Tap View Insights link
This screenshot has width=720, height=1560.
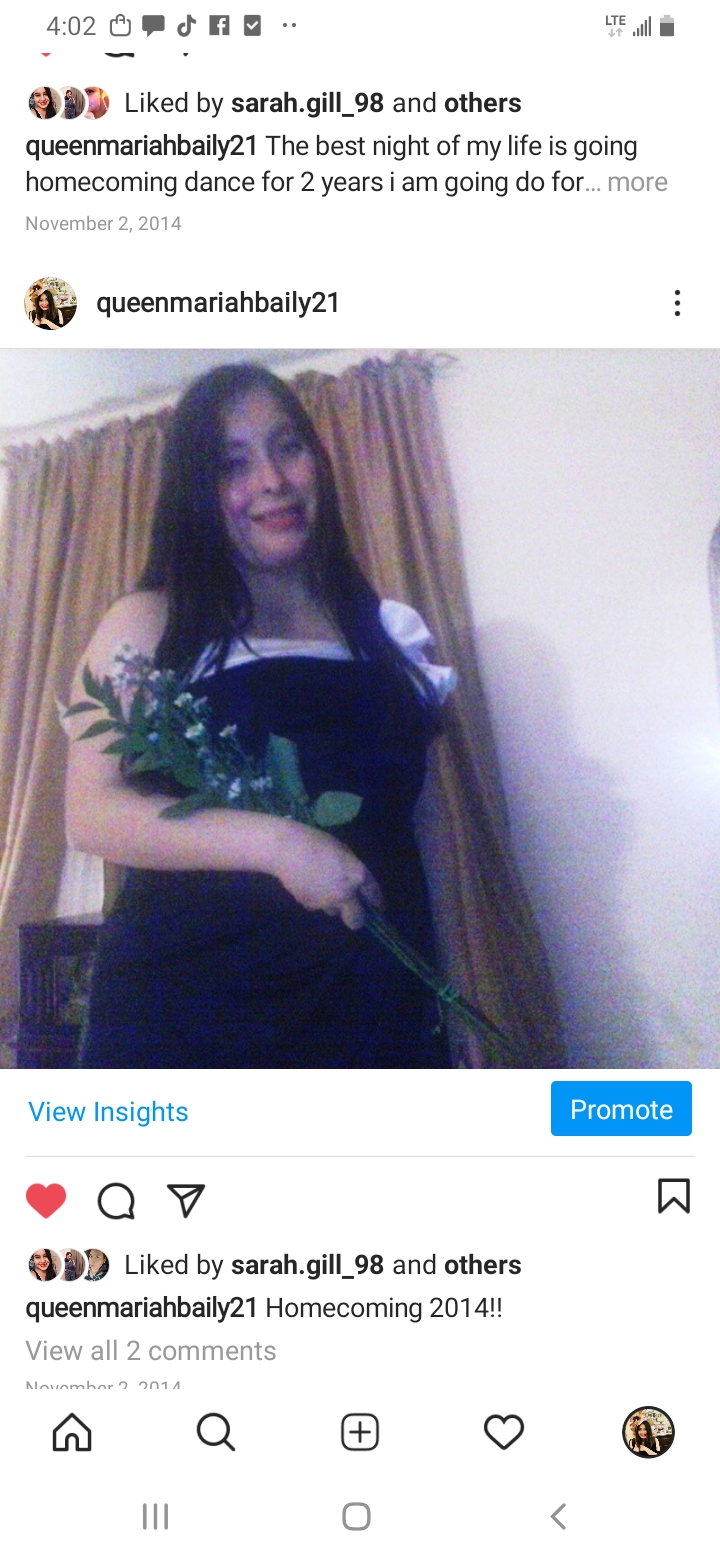[108, 1111]
